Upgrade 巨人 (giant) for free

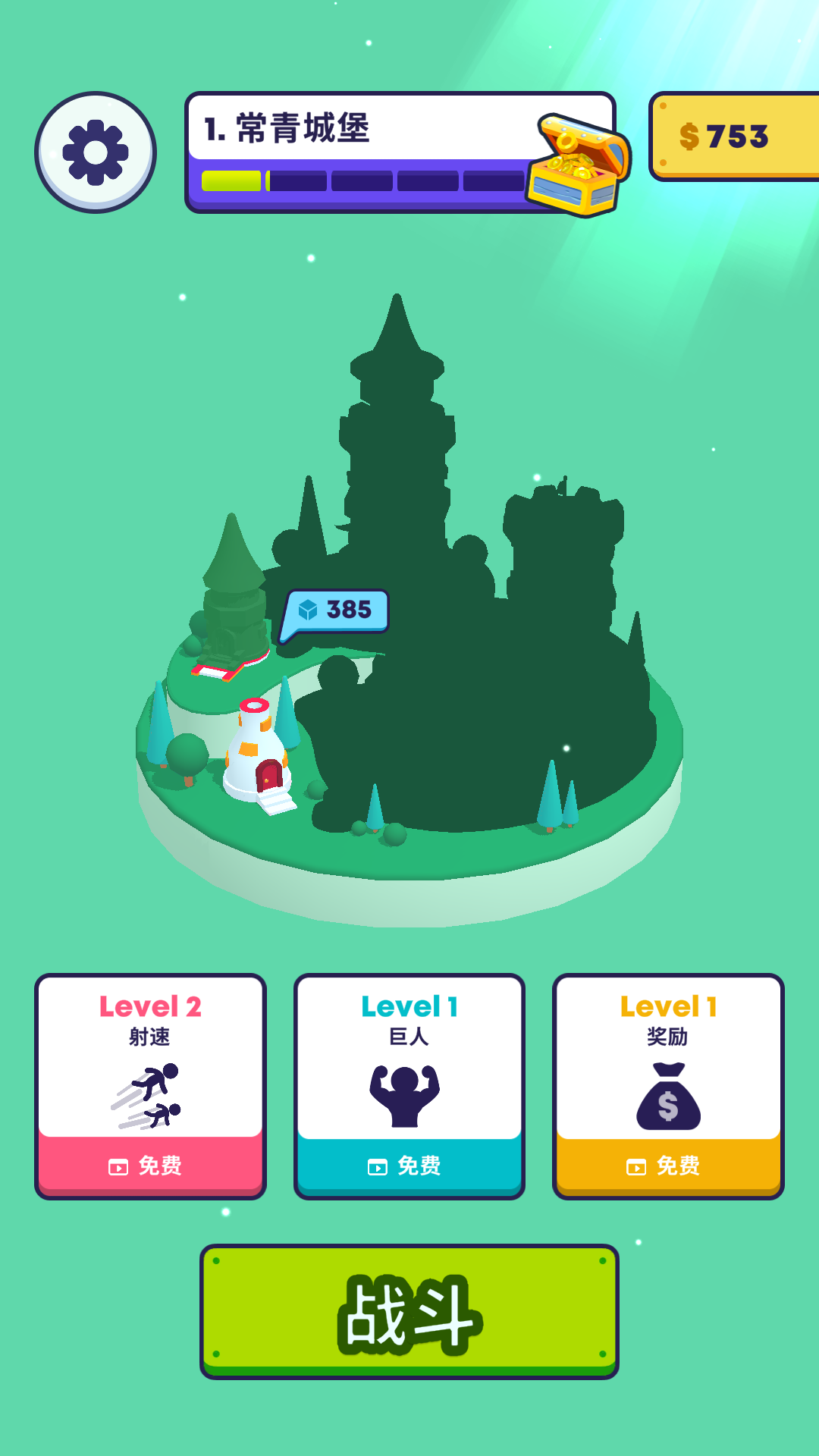409,1165
